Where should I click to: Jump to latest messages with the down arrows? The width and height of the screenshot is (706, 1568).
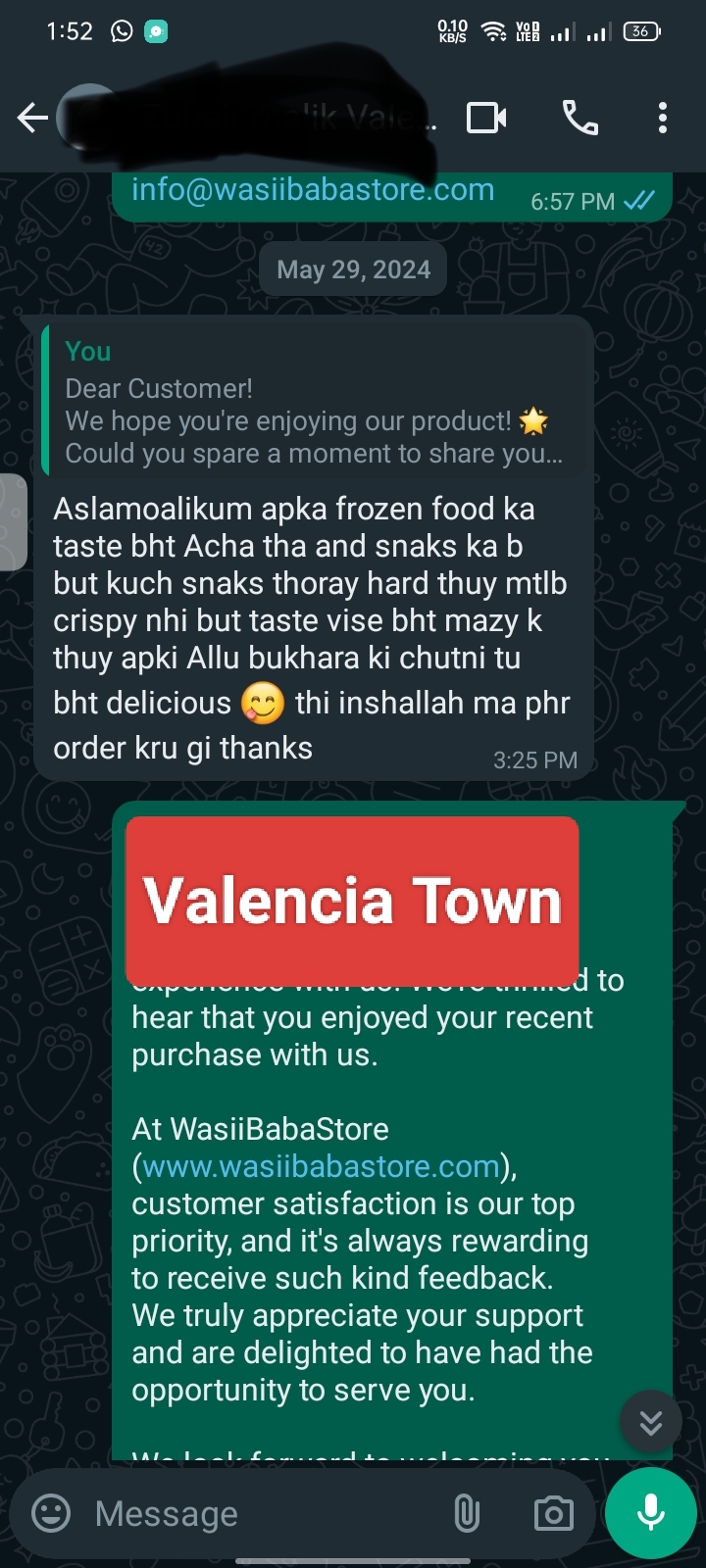tap(651, 1422)
